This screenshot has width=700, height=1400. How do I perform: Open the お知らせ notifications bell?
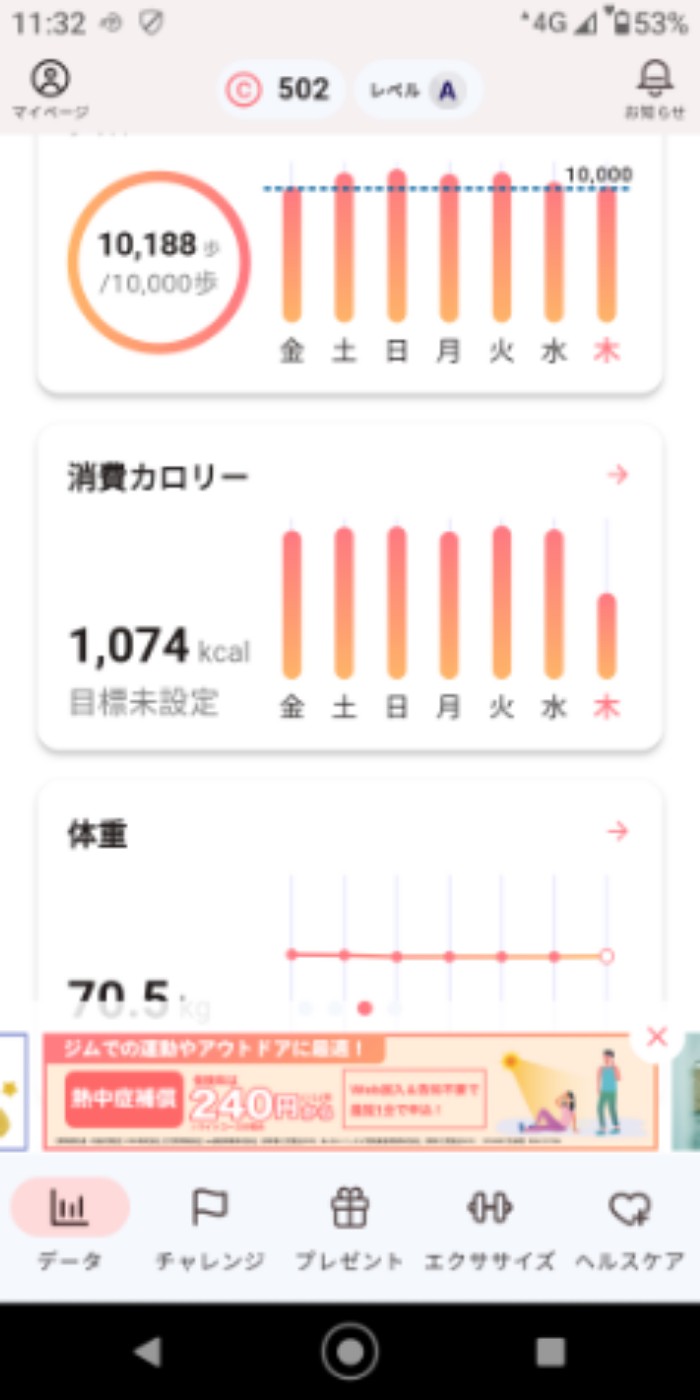[655, 88]
